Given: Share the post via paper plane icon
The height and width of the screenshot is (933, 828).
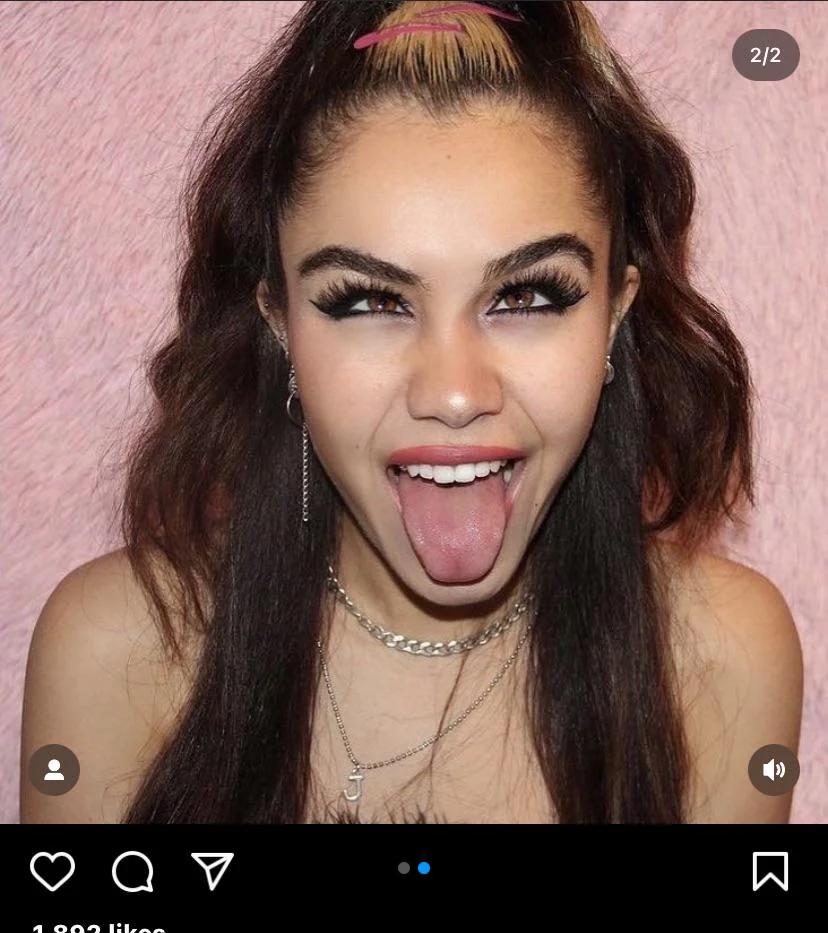Looking at the screenshot, I should coord(212,871).
